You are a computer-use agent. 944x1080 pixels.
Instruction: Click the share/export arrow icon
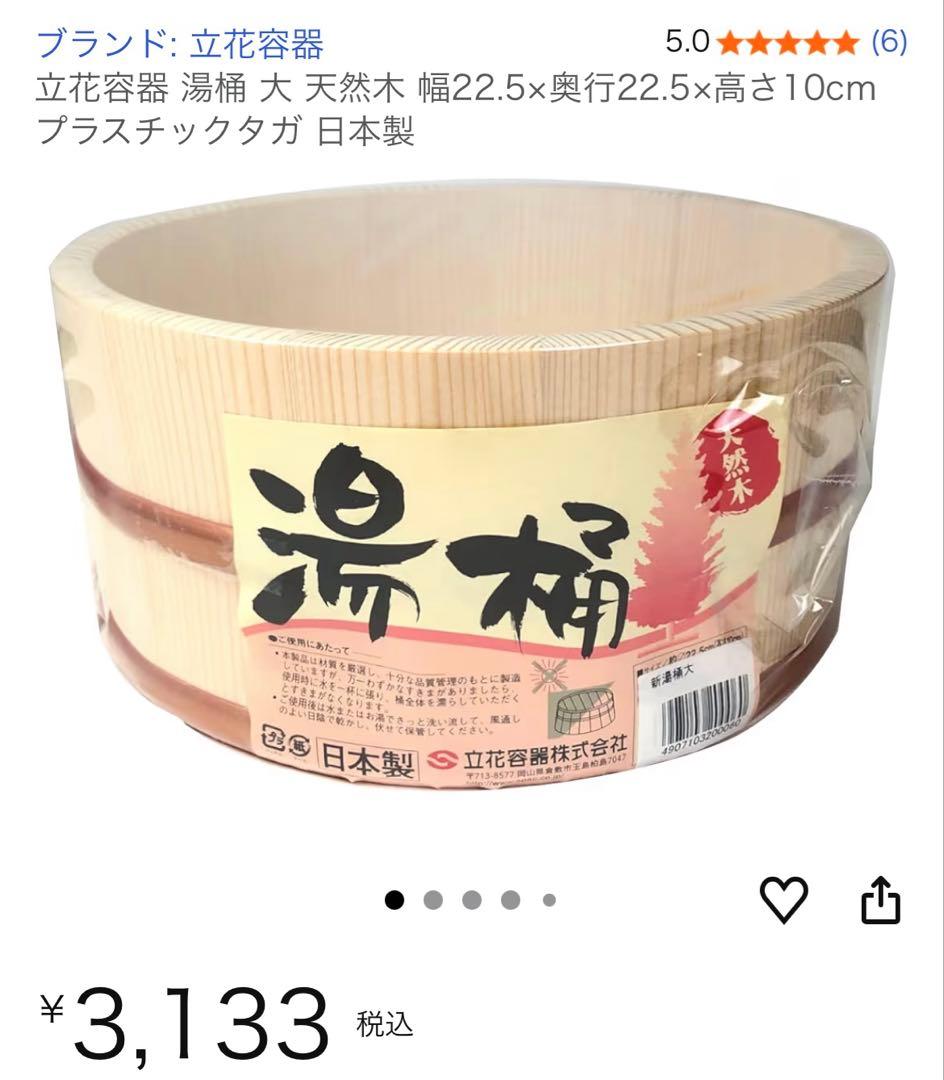point(882,901)
